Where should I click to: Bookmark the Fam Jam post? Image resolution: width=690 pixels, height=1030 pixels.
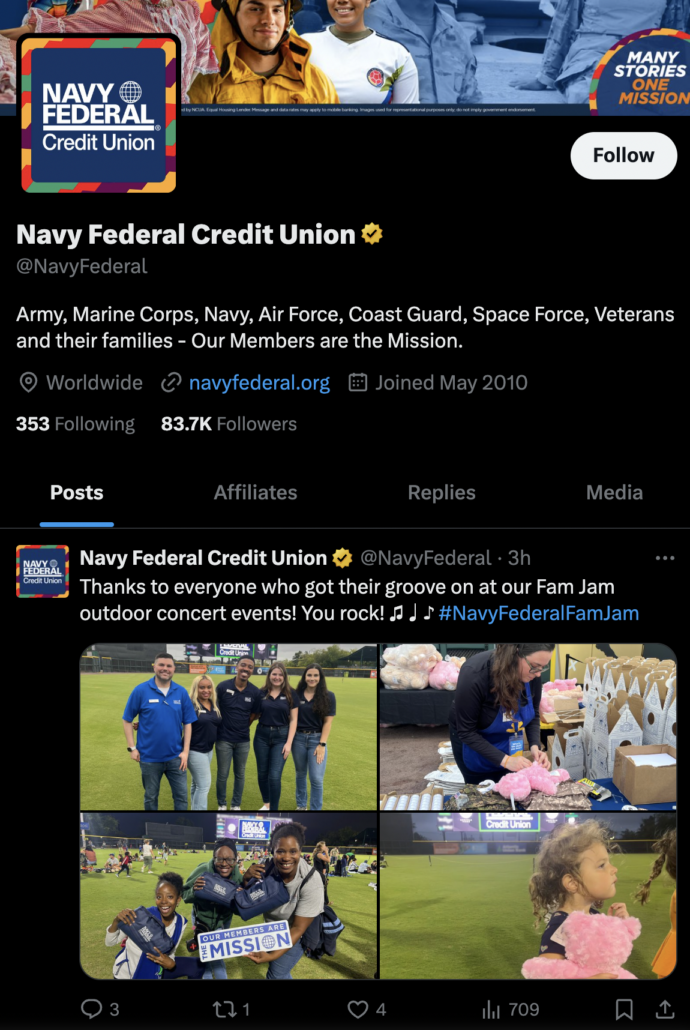tap(623, 1009)
